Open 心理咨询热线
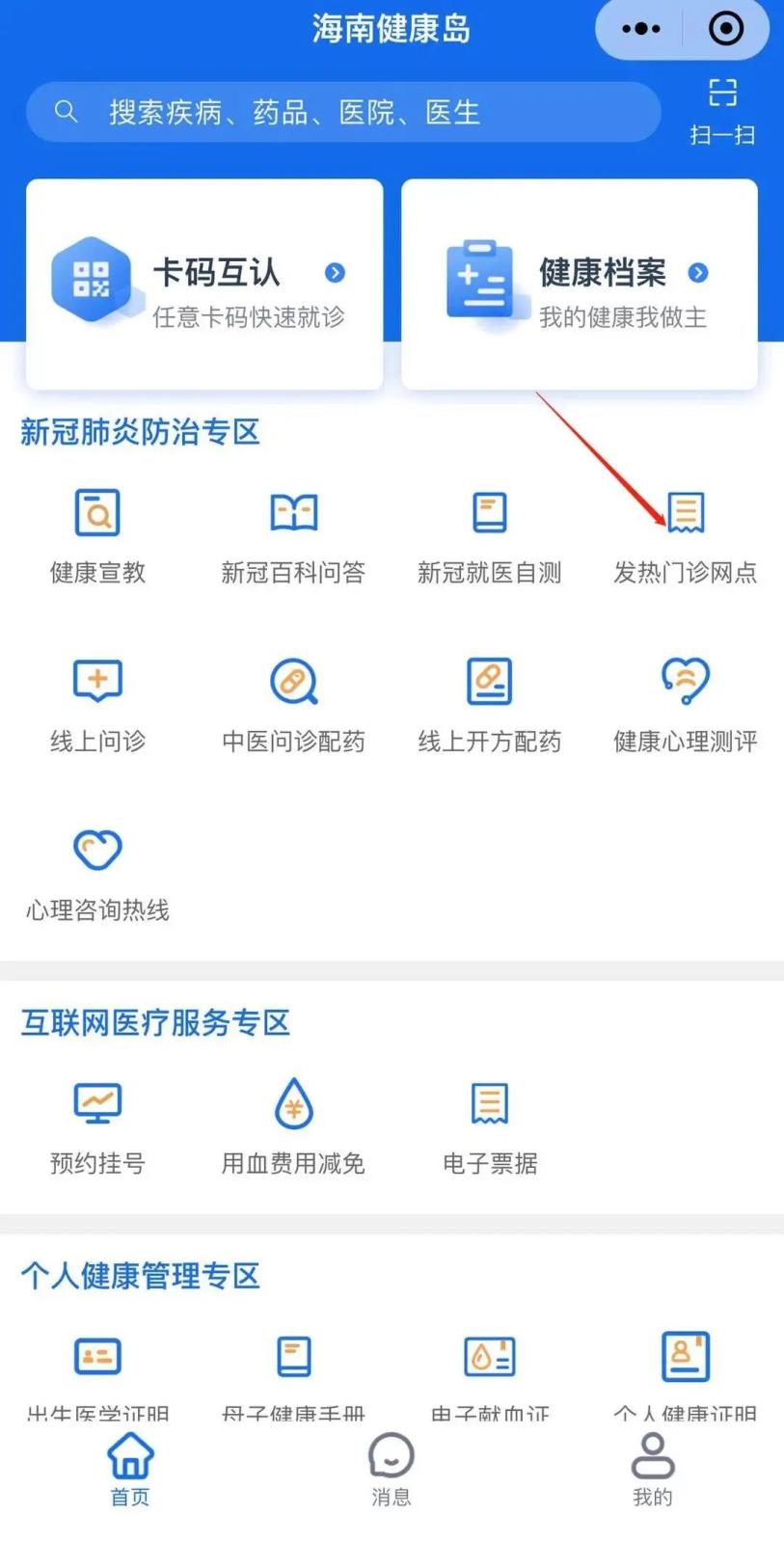 coord(97,875)
